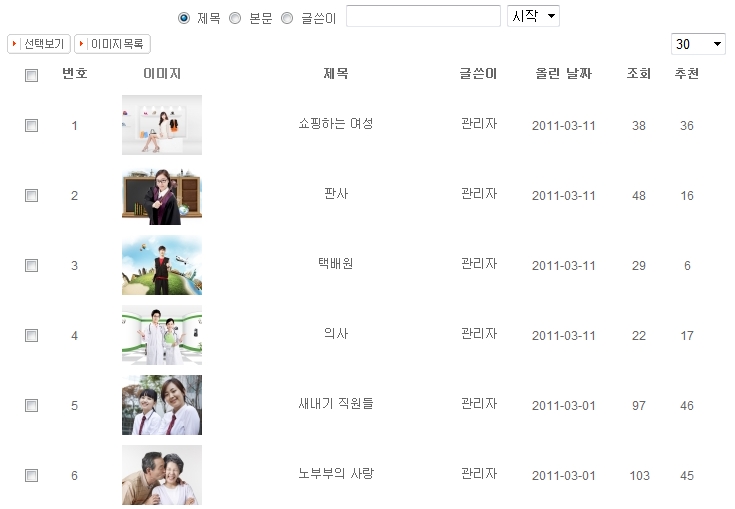Open the 시작 dropdown
Screen dimensions: 735x509
pyautogui.click(x=534, y=16)
